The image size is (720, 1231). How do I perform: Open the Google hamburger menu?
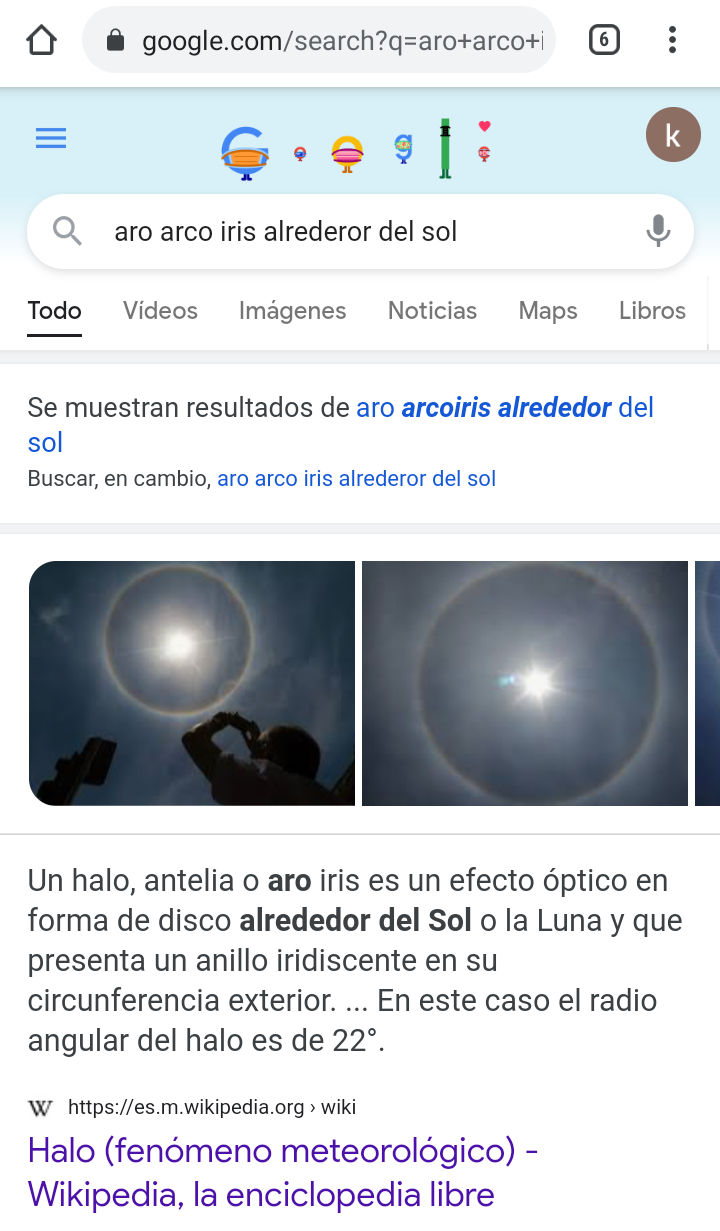51,138
